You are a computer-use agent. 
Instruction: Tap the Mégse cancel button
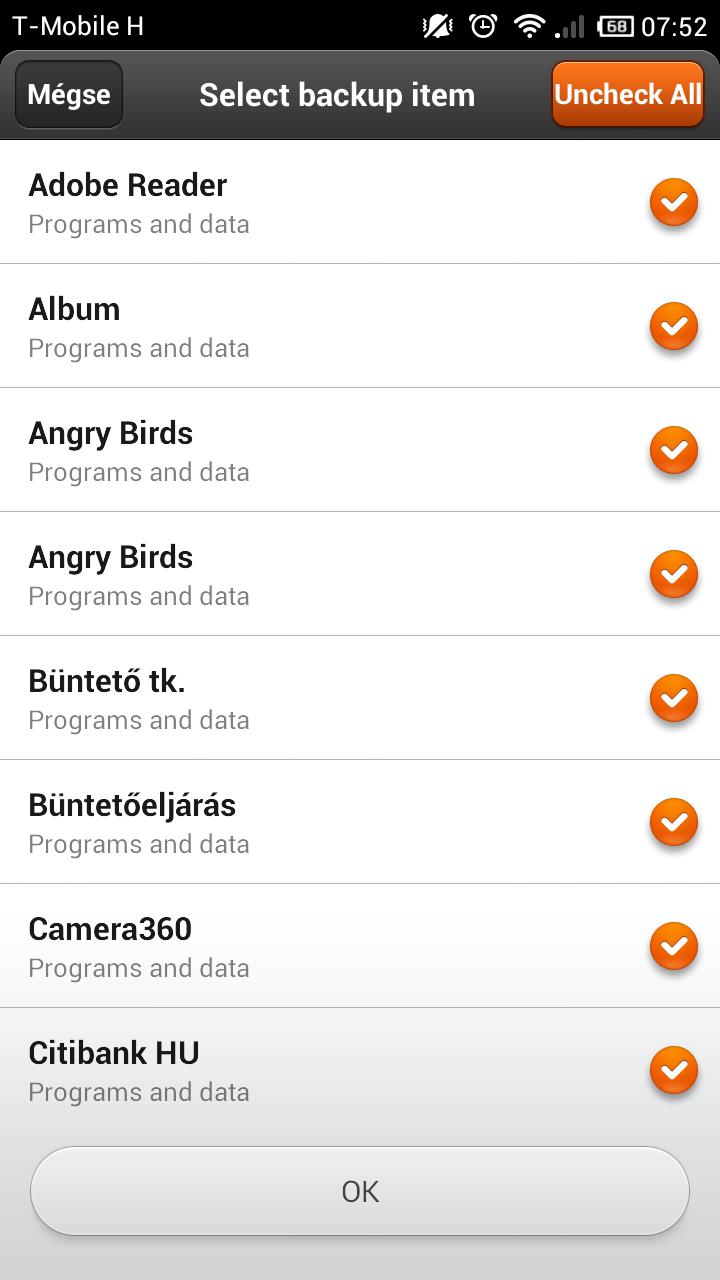tap(69, 95)
